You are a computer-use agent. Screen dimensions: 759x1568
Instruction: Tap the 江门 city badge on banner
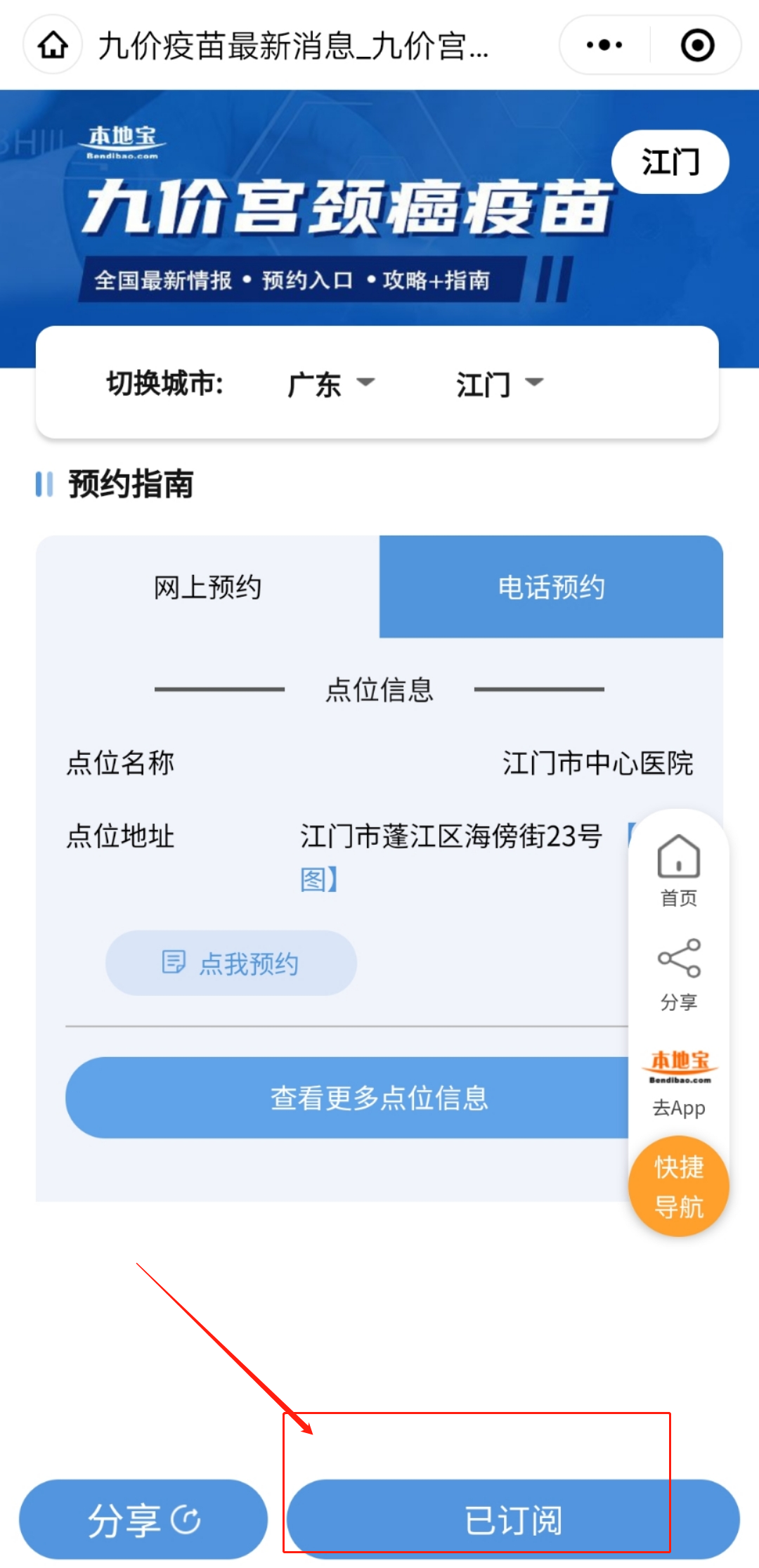[x=670, y=162]
